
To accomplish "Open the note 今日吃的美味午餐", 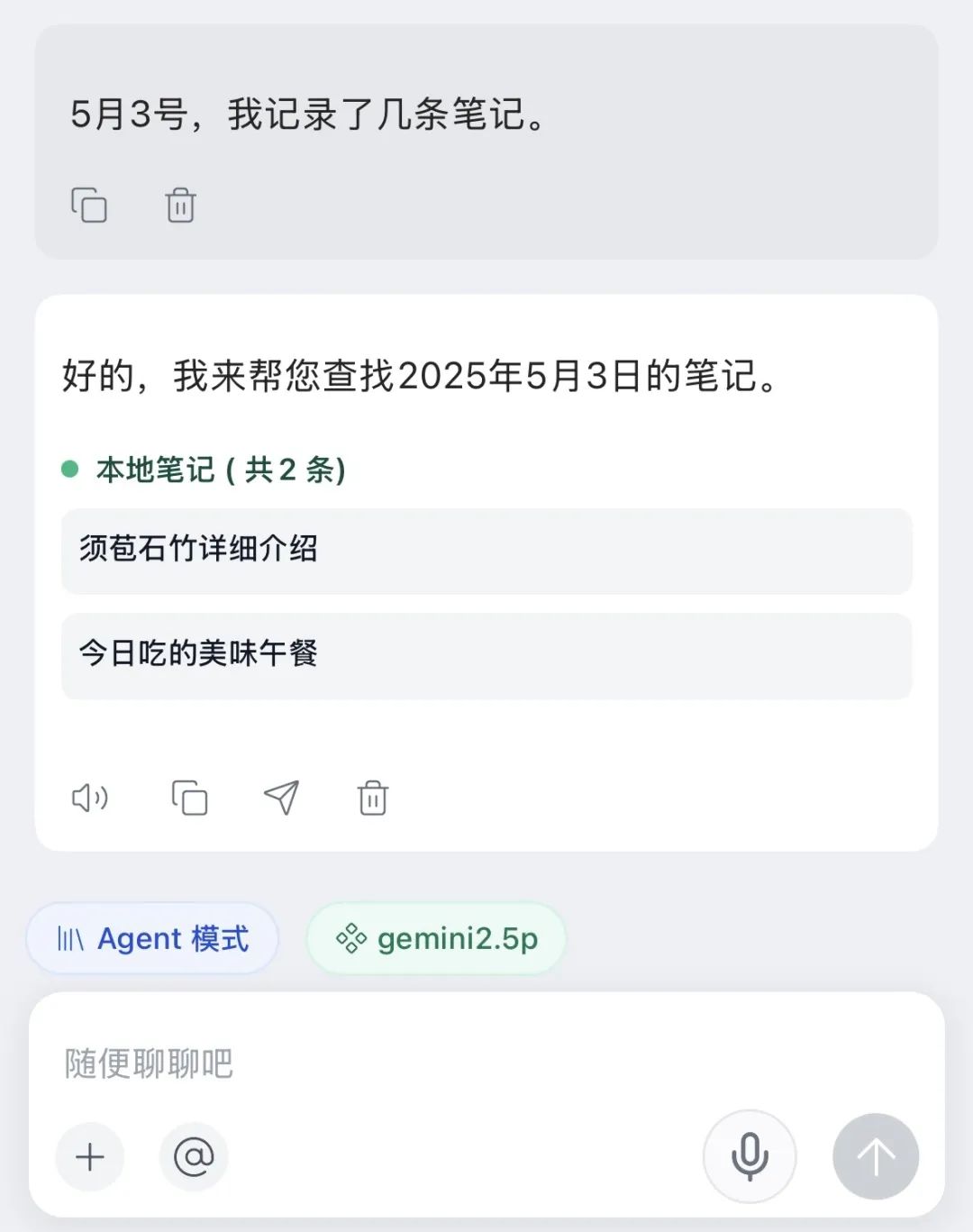I will coord(486,654).
